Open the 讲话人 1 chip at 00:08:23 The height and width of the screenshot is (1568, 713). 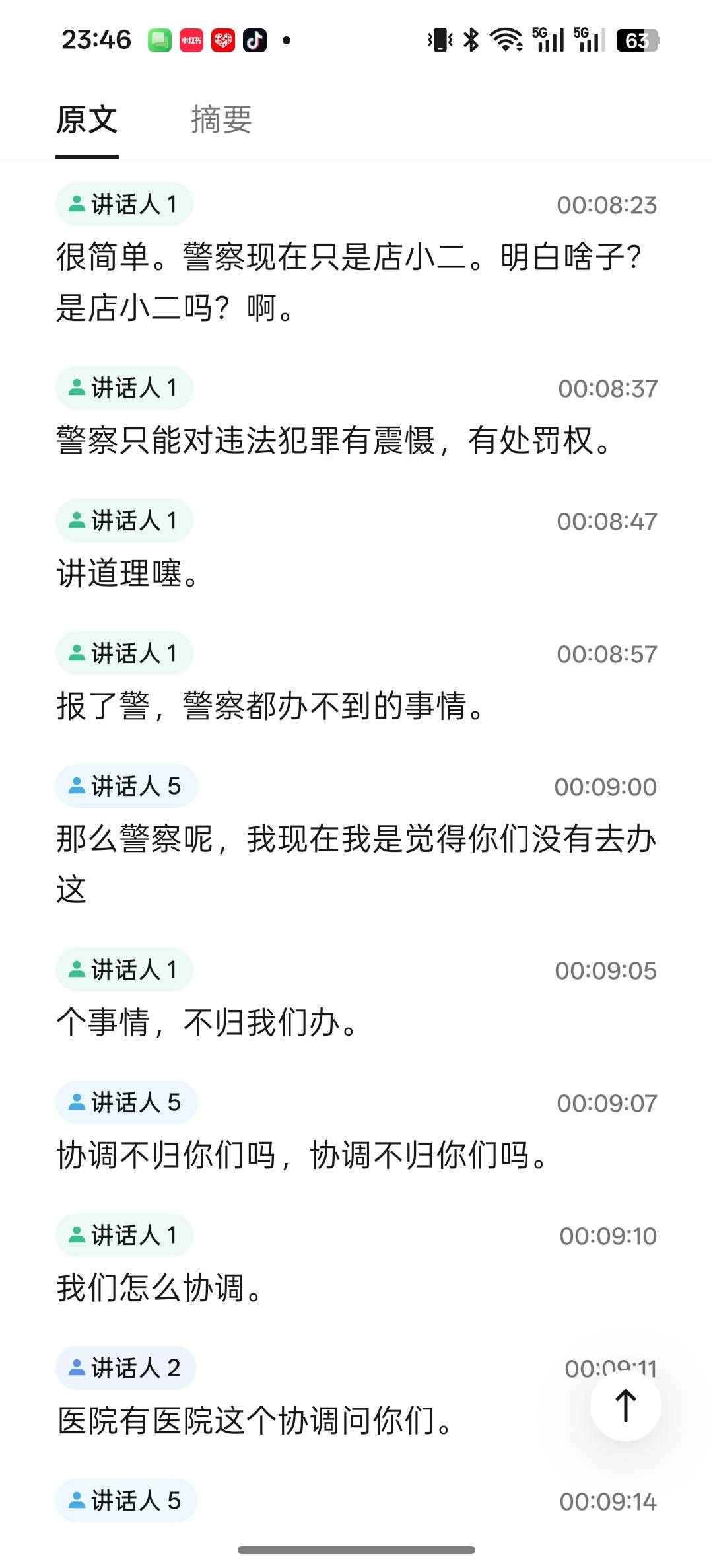pos(124,204)
